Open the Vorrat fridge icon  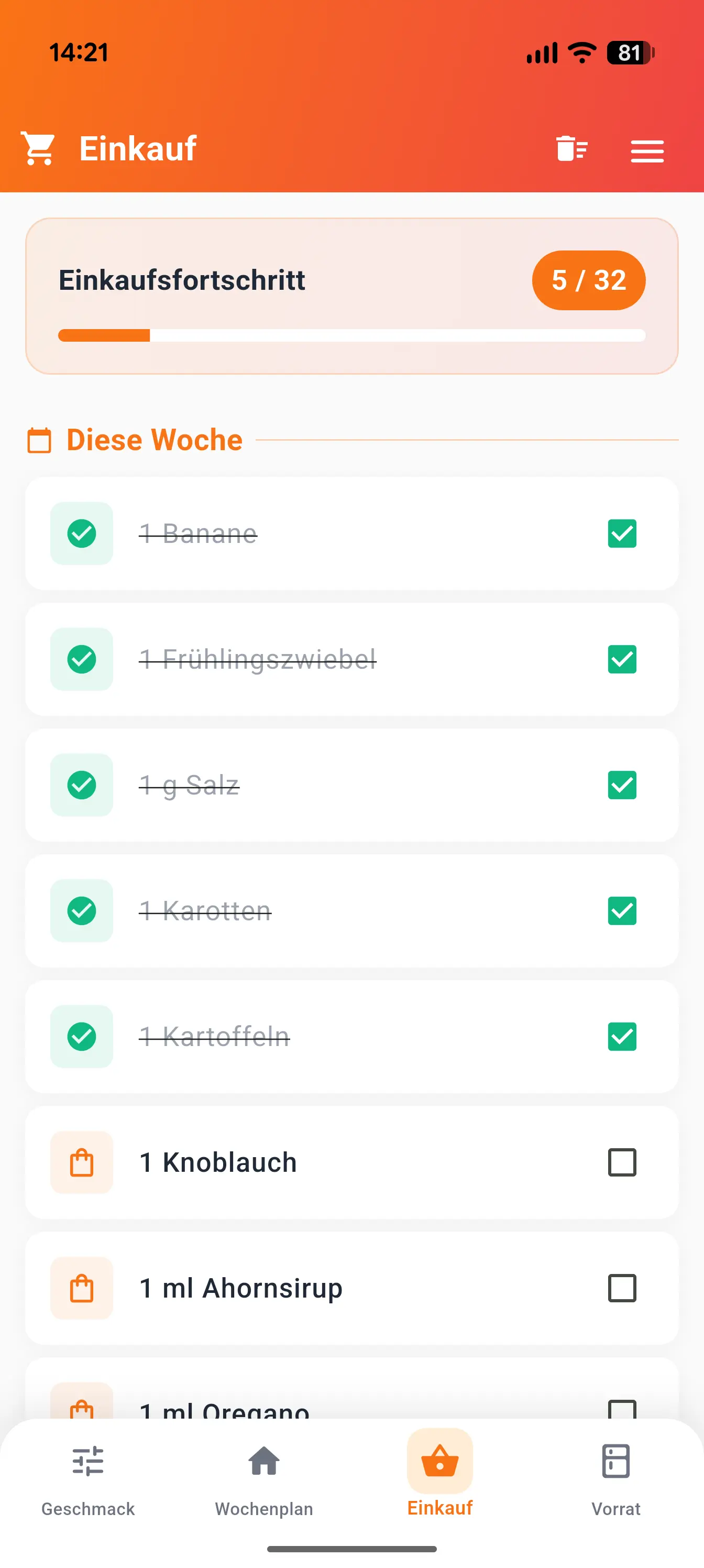click(617, 1461)
